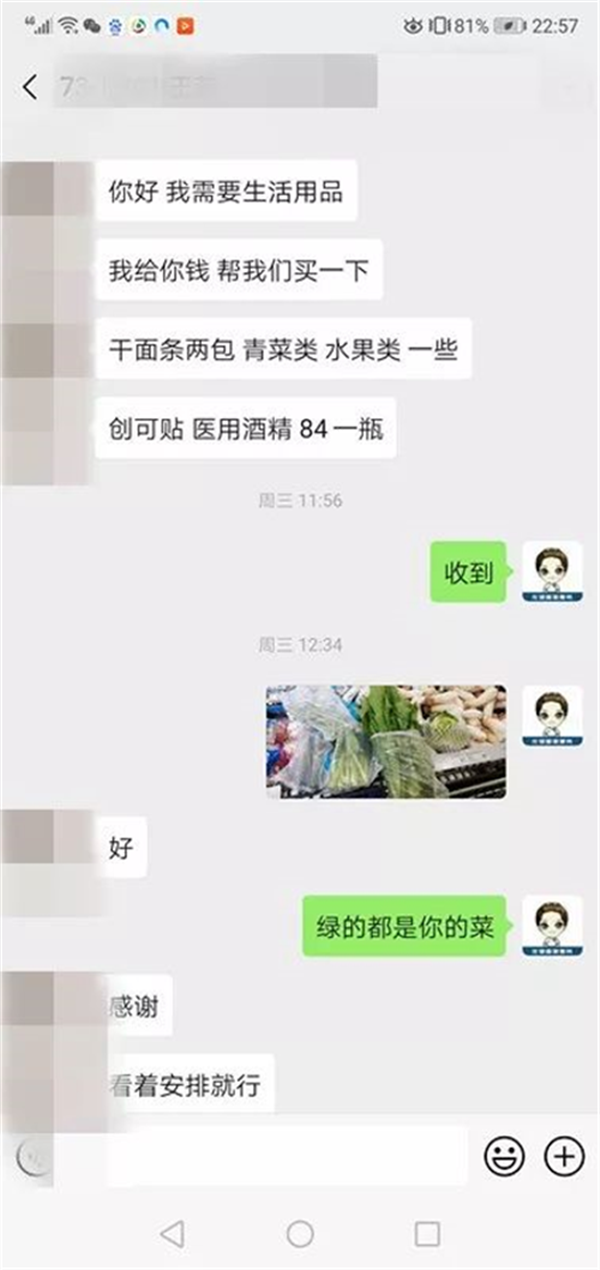Go back to the chat list
The width and height of the screenshot is (600, 1270).
click(x=29, y=87)
